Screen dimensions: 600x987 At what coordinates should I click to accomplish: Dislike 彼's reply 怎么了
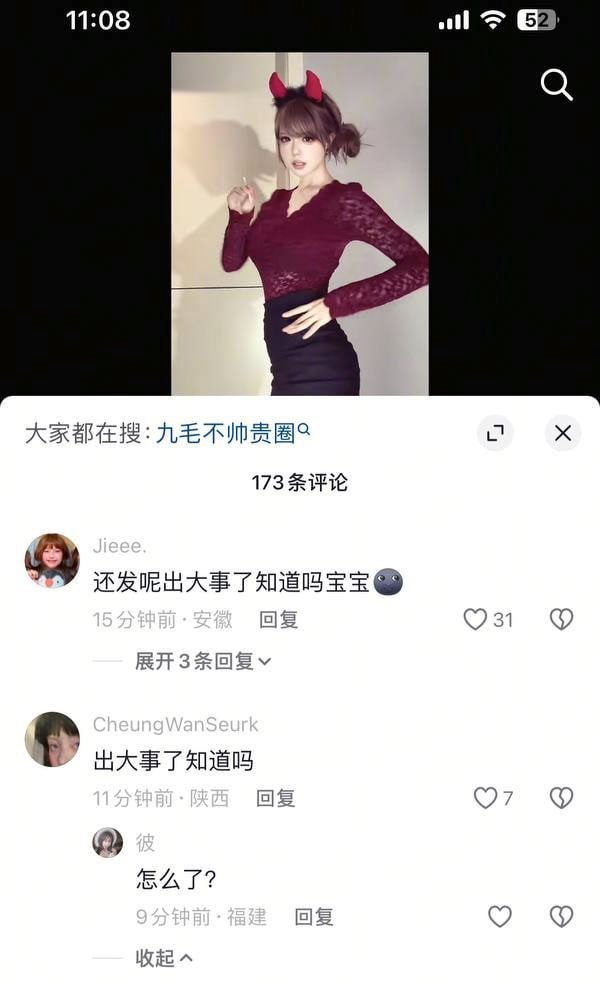pyautogui.click(x=561, y=916)
